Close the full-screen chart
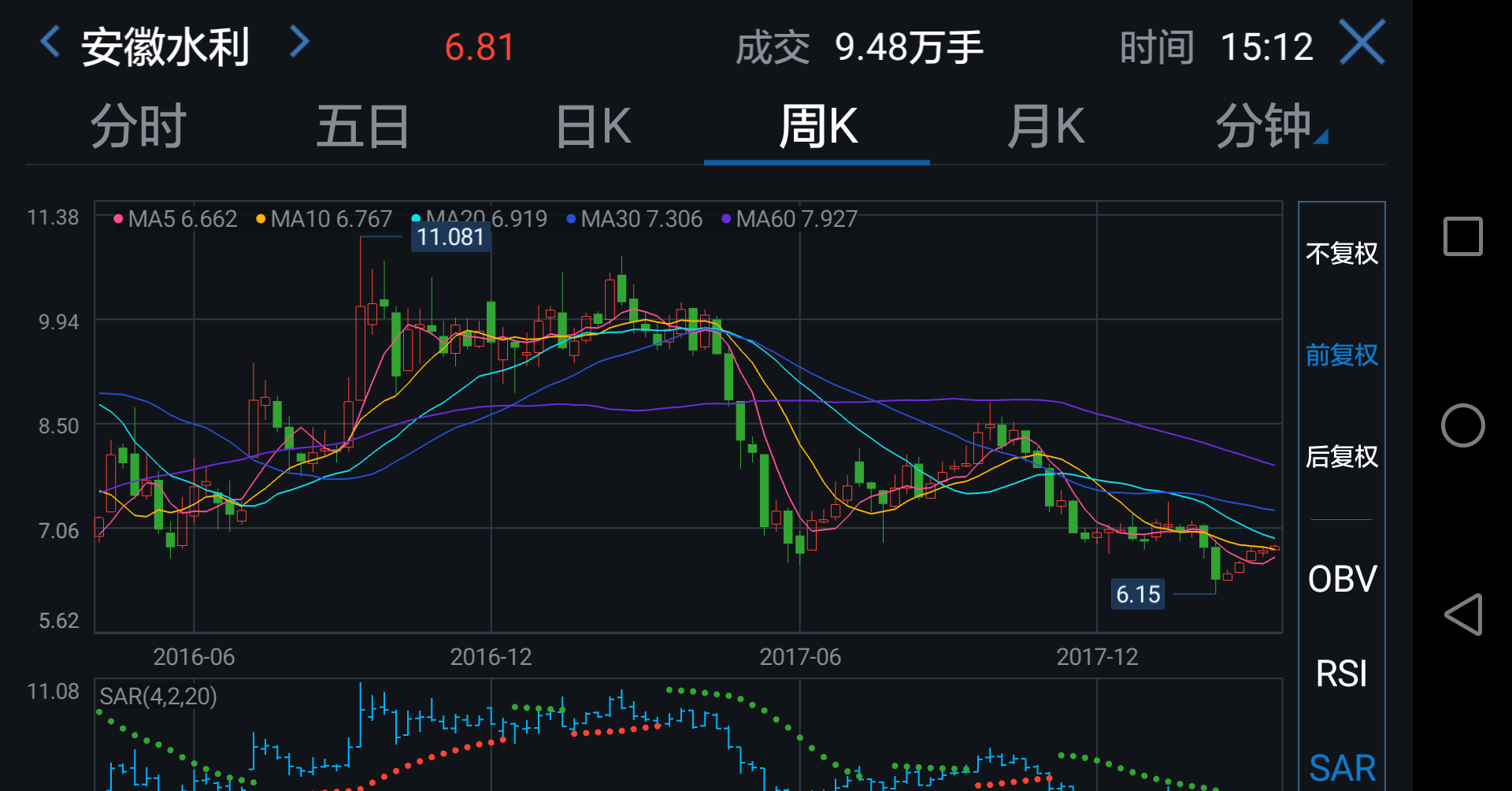Screen dimensions: 1512x791 click(1362, 43)
